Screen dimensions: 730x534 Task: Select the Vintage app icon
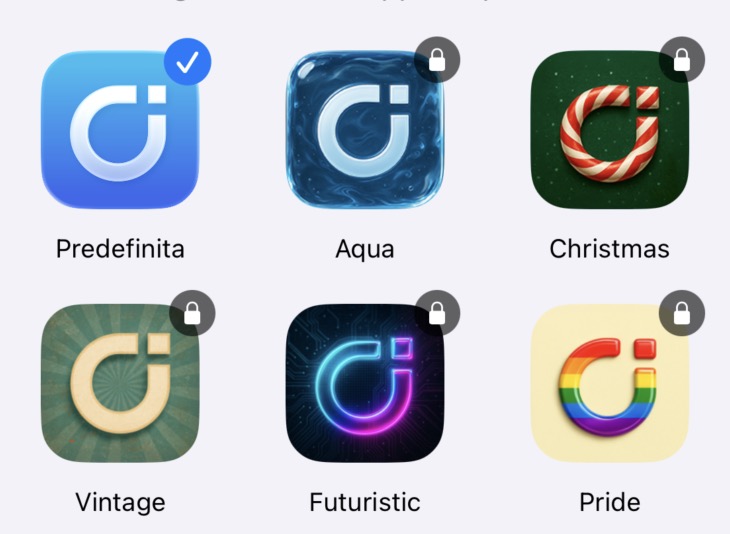[120, 383]
